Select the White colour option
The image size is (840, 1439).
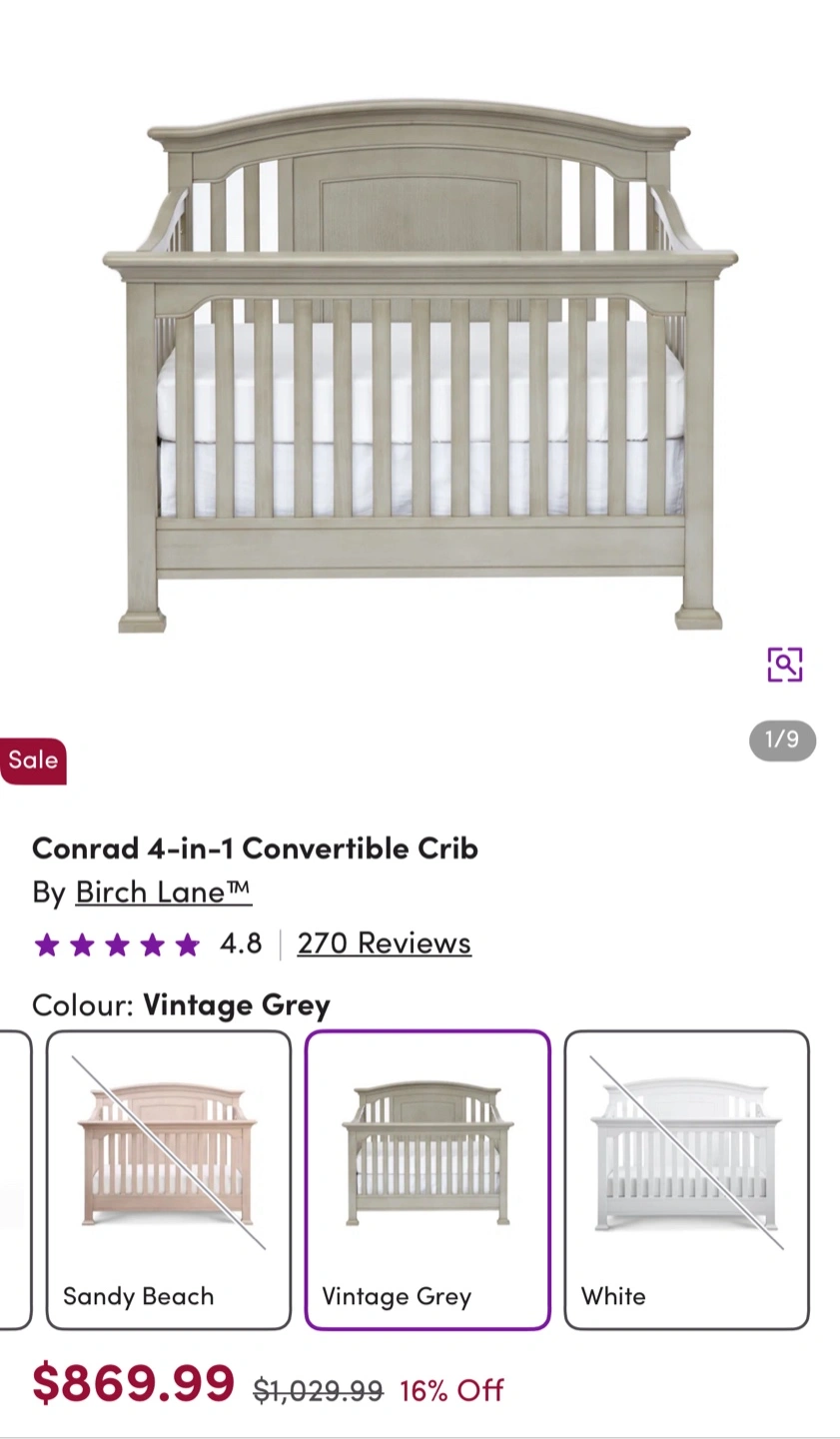[686, 1179]
